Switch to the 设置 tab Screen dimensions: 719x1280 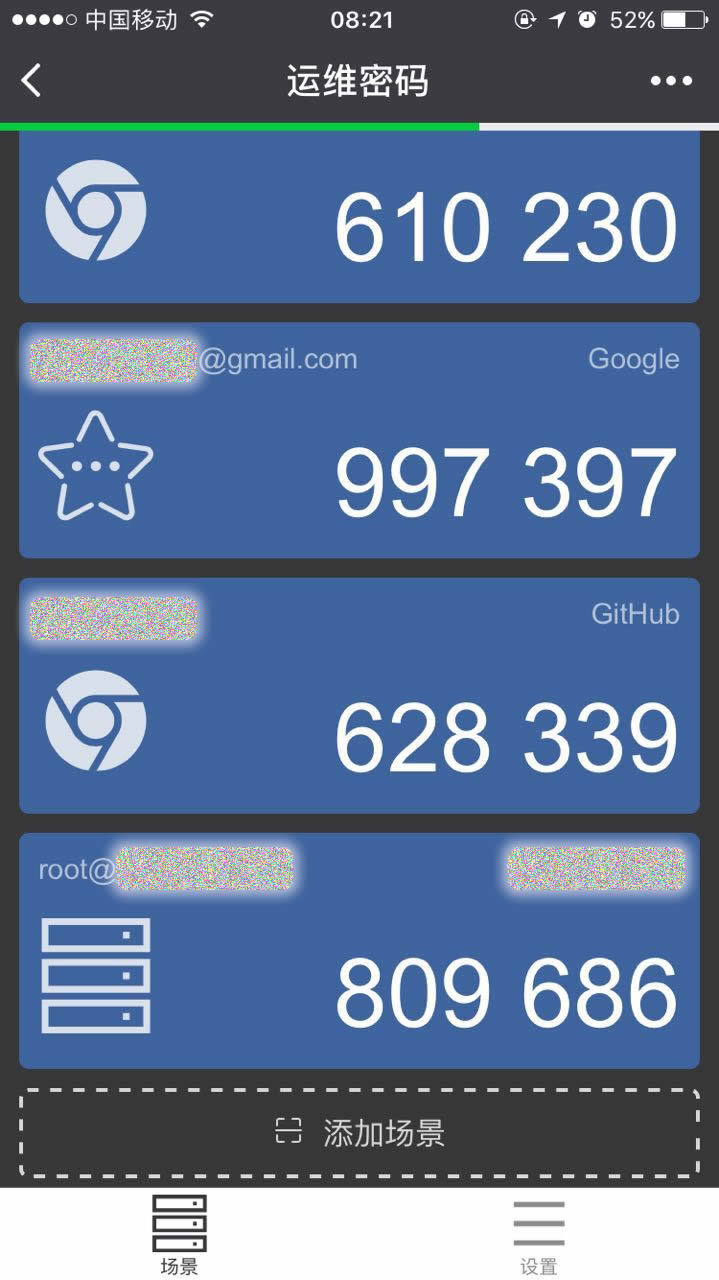(538, 1235)
